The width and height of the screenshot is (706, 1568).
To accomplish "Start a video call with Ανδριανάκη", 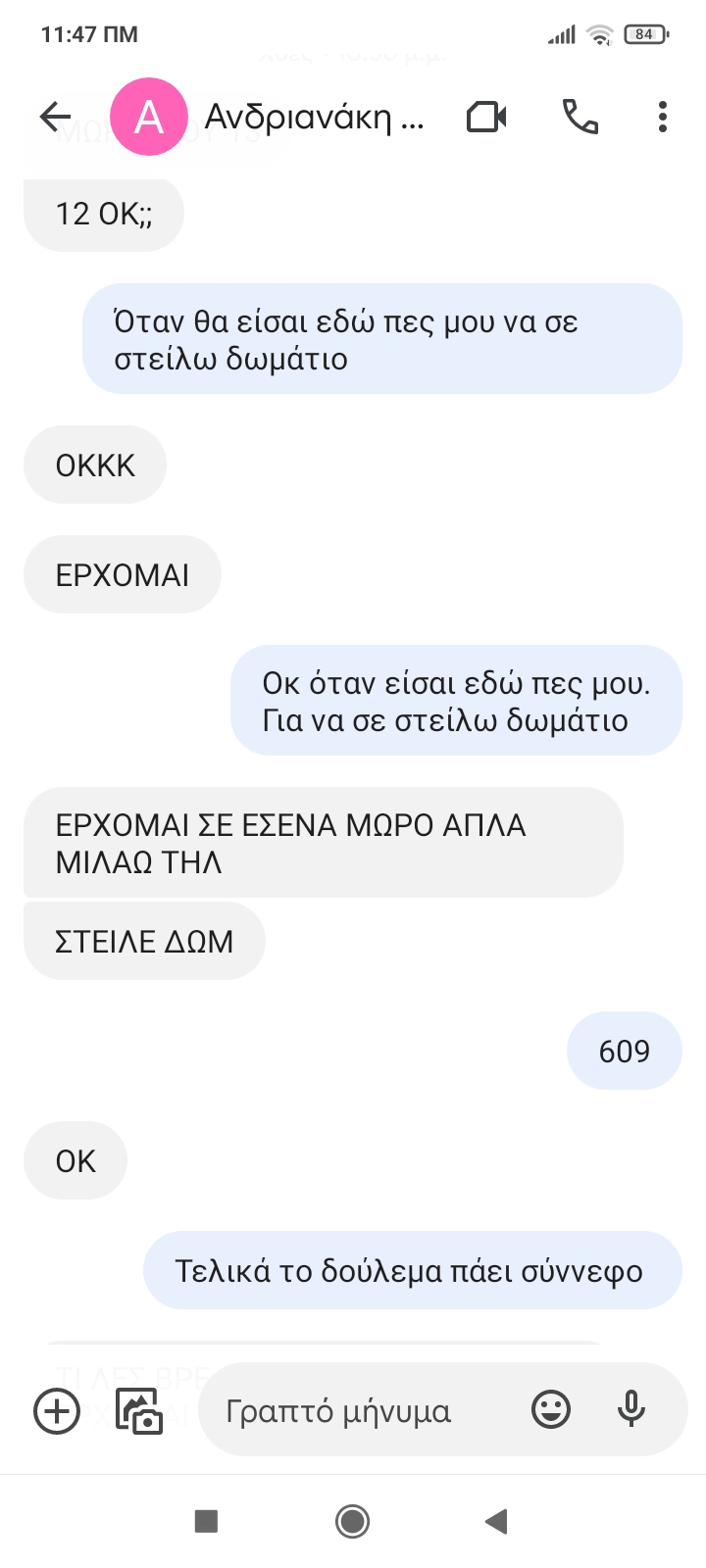I will click(486, 117).
